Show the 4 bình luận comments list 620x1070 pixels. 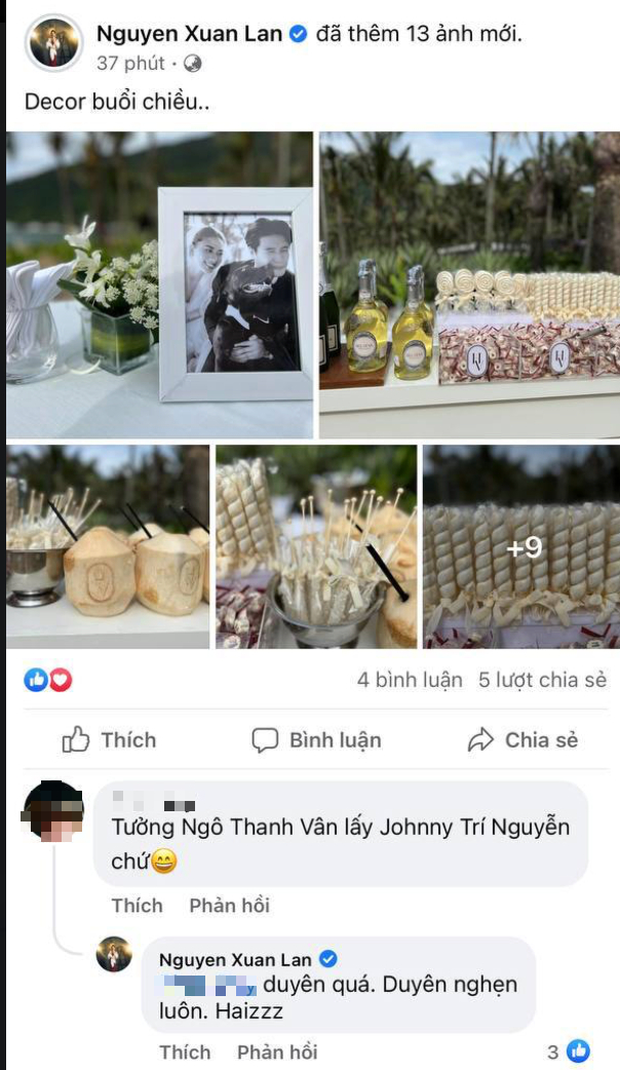coord(410,680)
